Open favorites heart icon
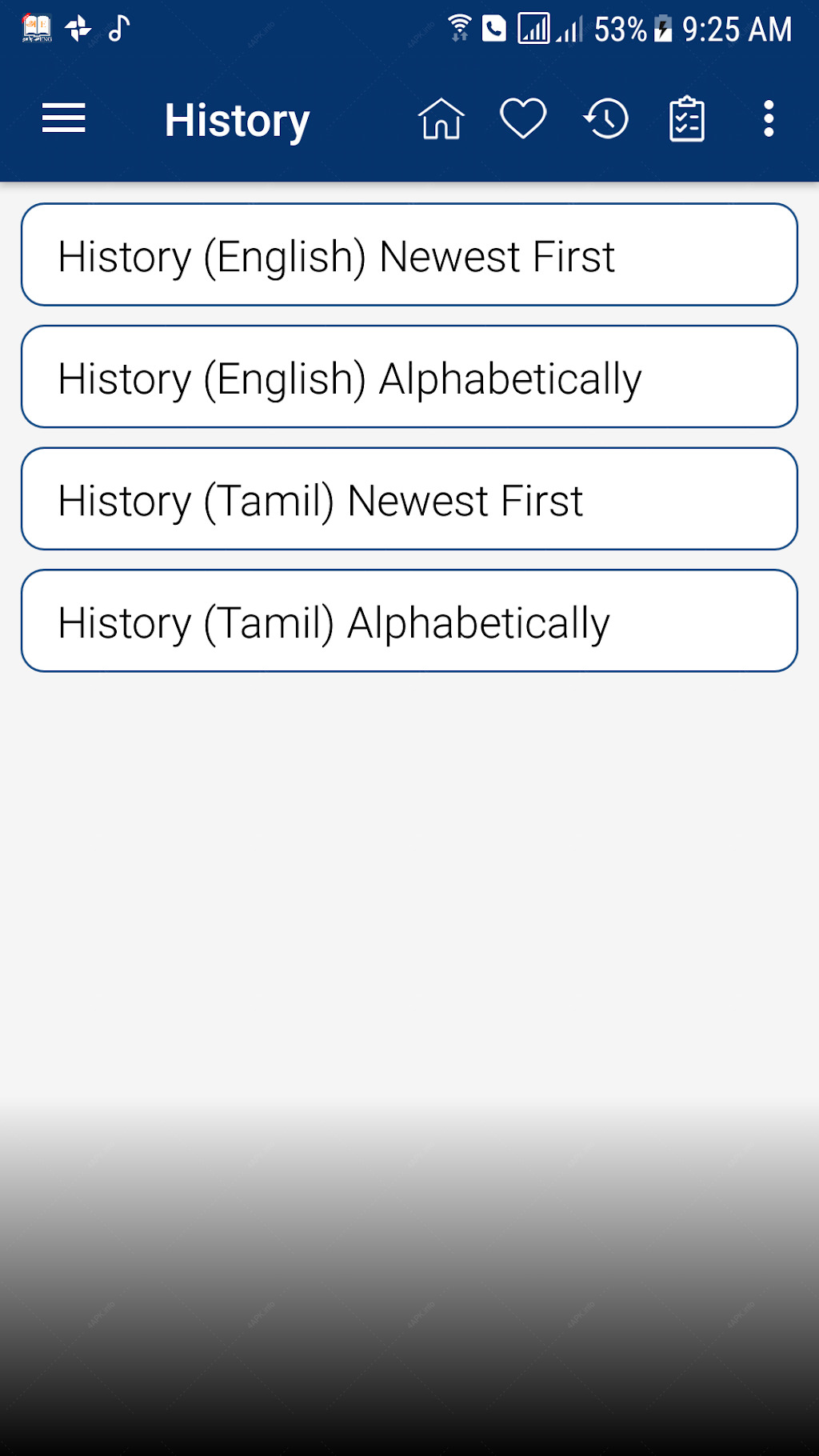The height and width of the screenshot is (1456, 819). pos(523,119)
